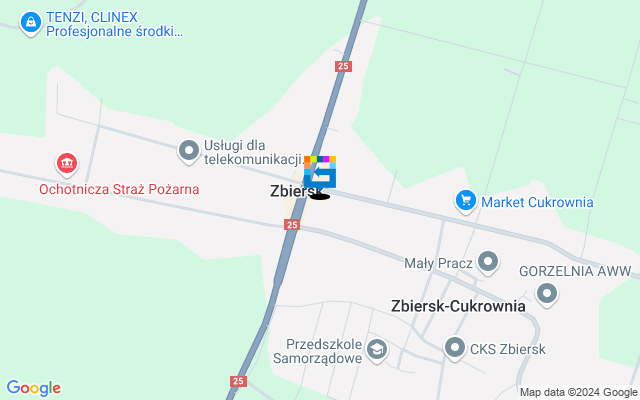Tap the CKS Zbiersk marker
This screenshot has height=400, width=640.
click(x=455, y=348)
